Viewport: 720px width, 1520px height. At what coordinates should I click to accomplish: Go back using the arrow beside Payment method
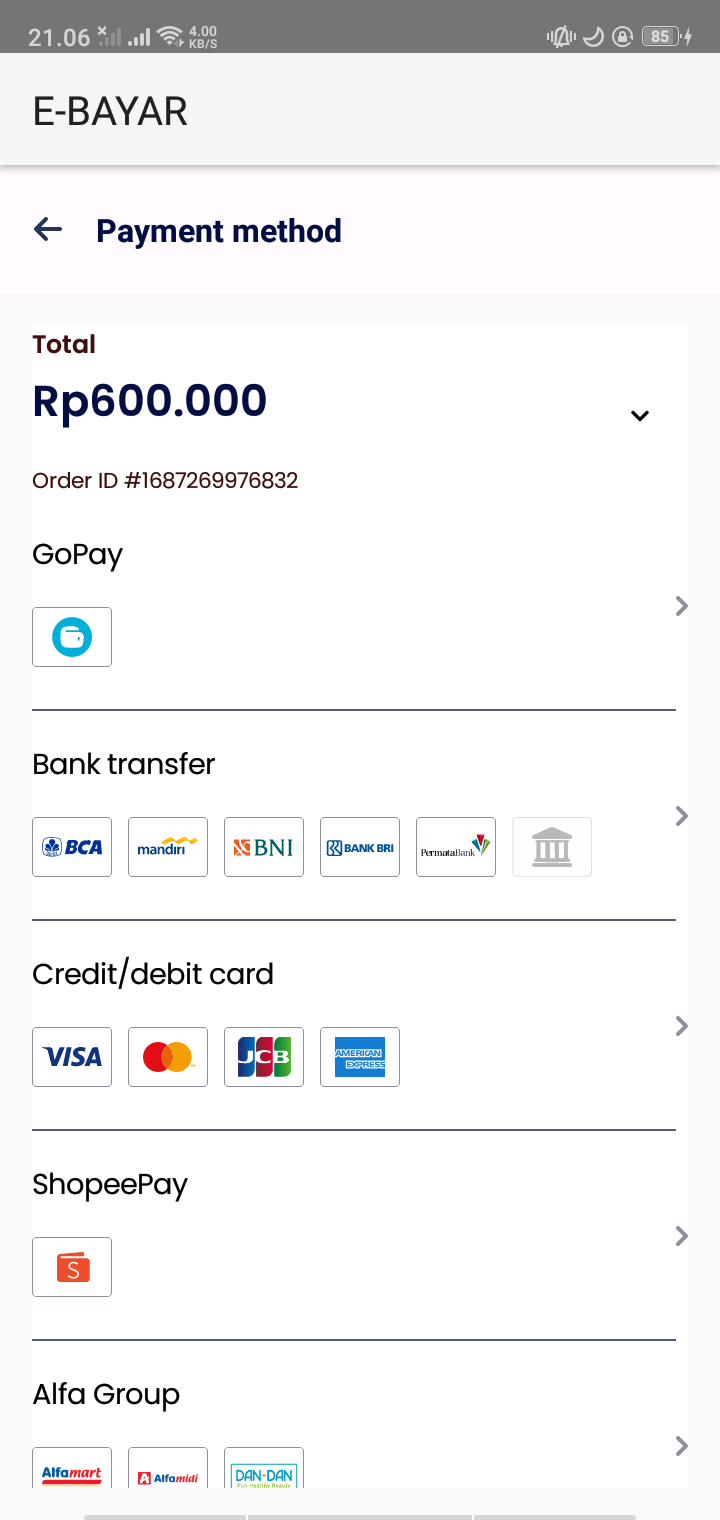coord(48,230)
